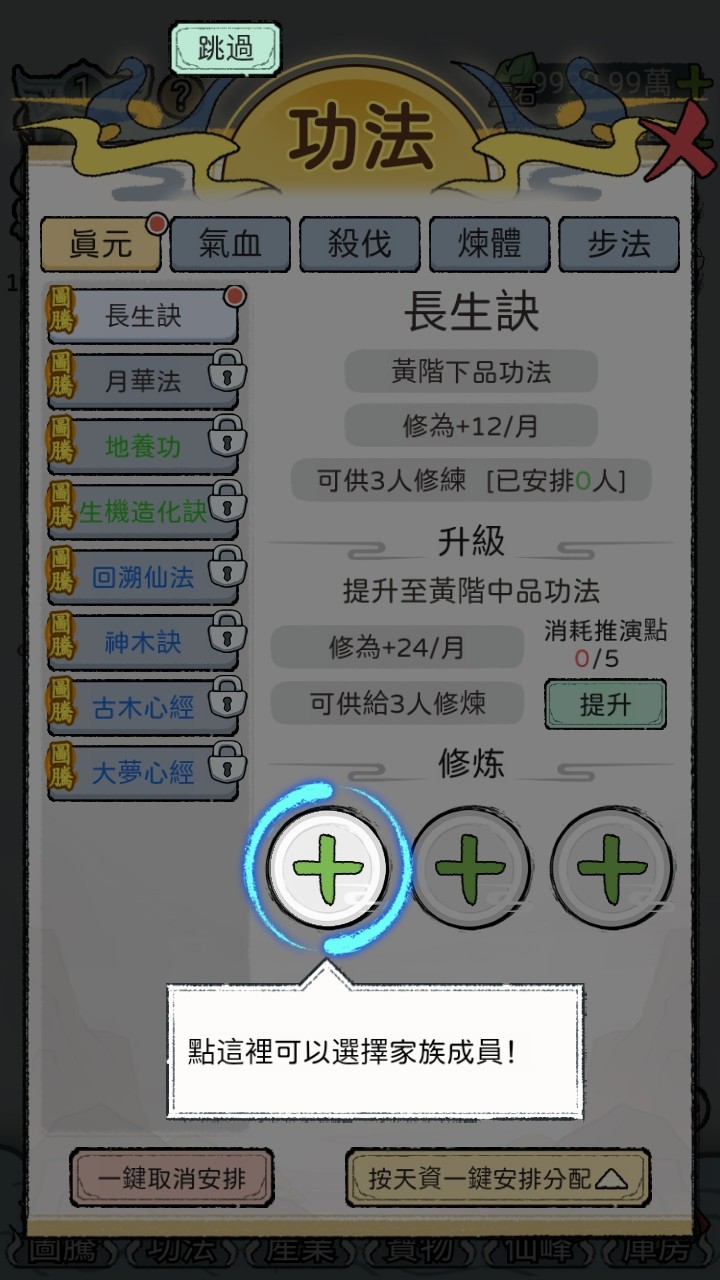Switch to the 步法 tab
The height and width of the screenshot is (1280, 720).
(619, 245)
